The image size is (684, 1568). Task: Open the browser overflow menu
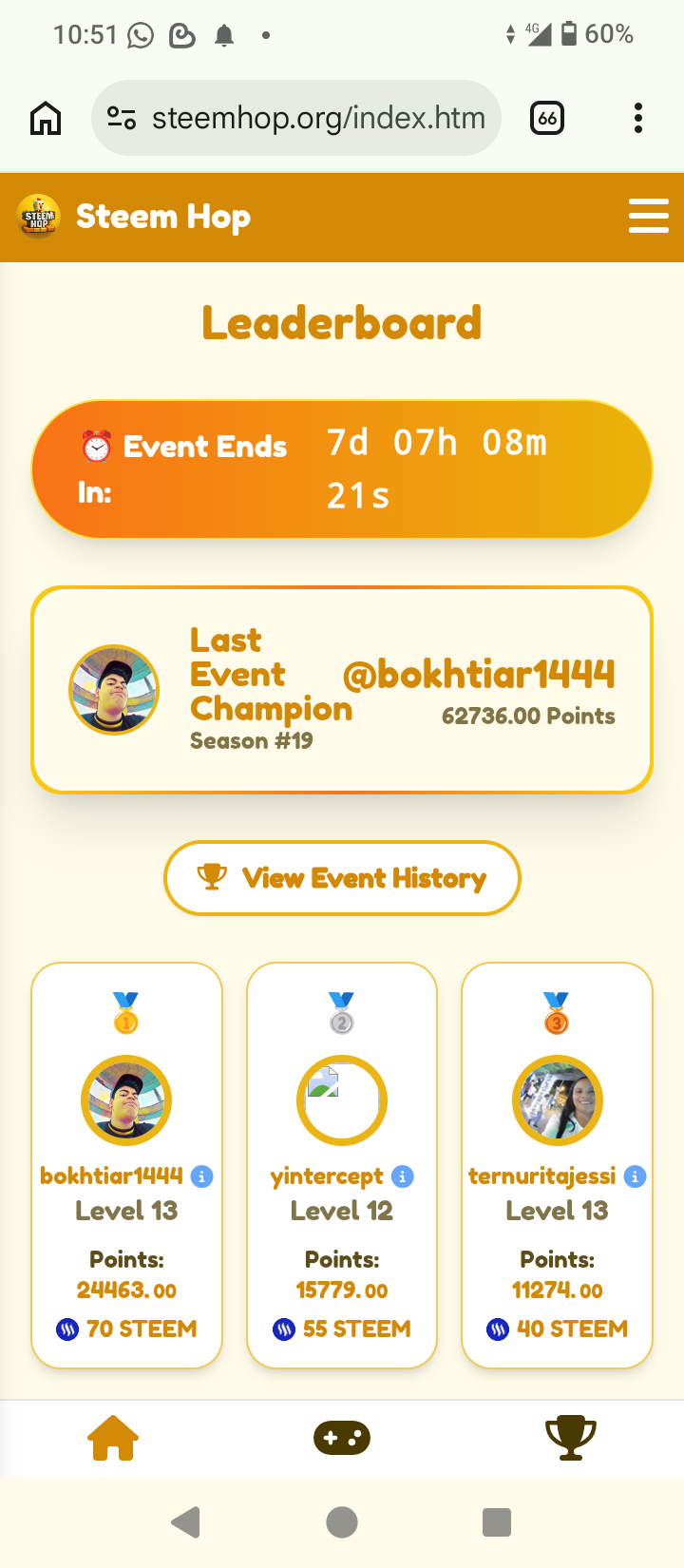[x=638, y=119]
